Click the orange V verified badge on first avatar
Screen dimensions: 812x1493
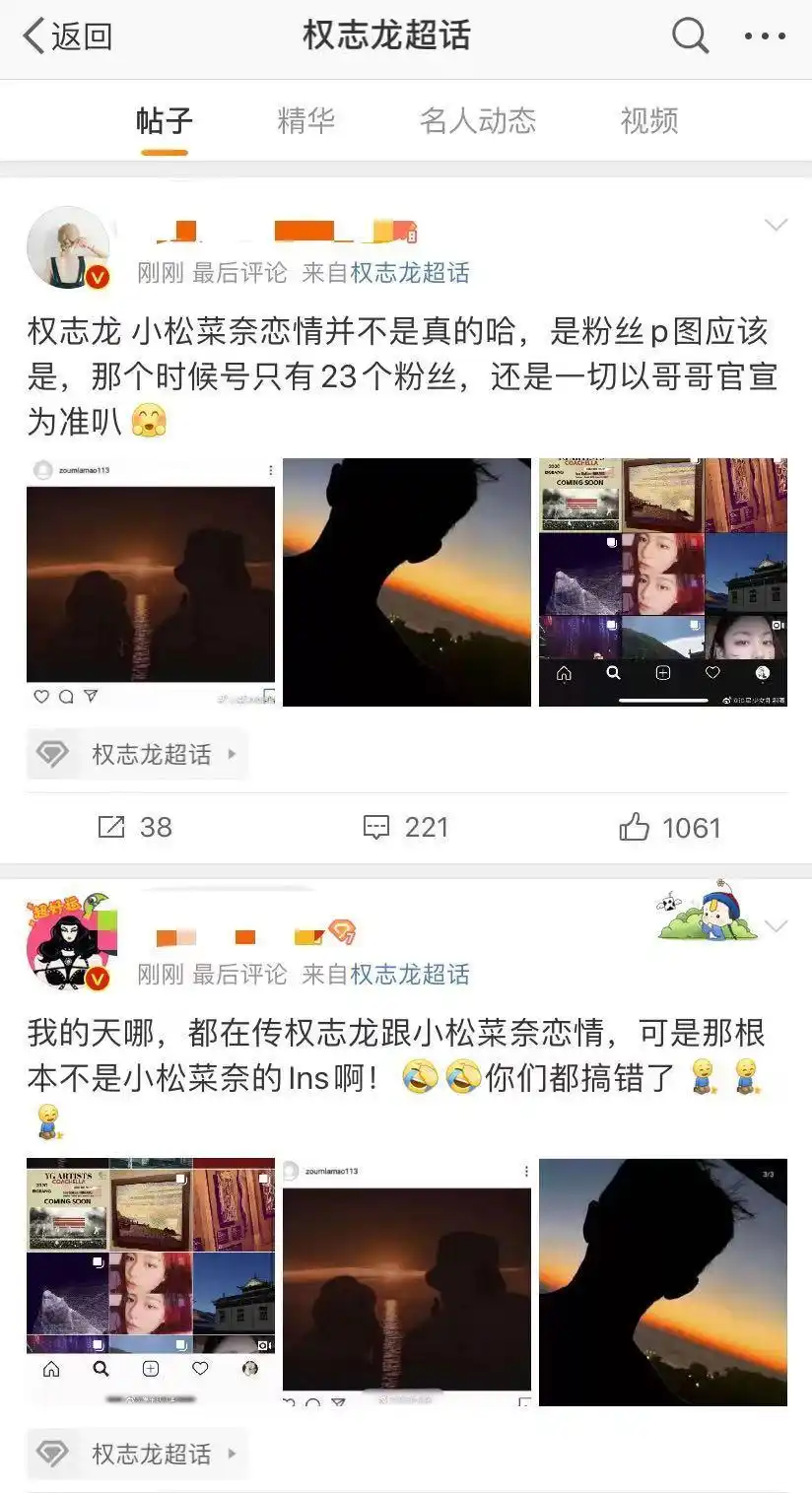96,277
